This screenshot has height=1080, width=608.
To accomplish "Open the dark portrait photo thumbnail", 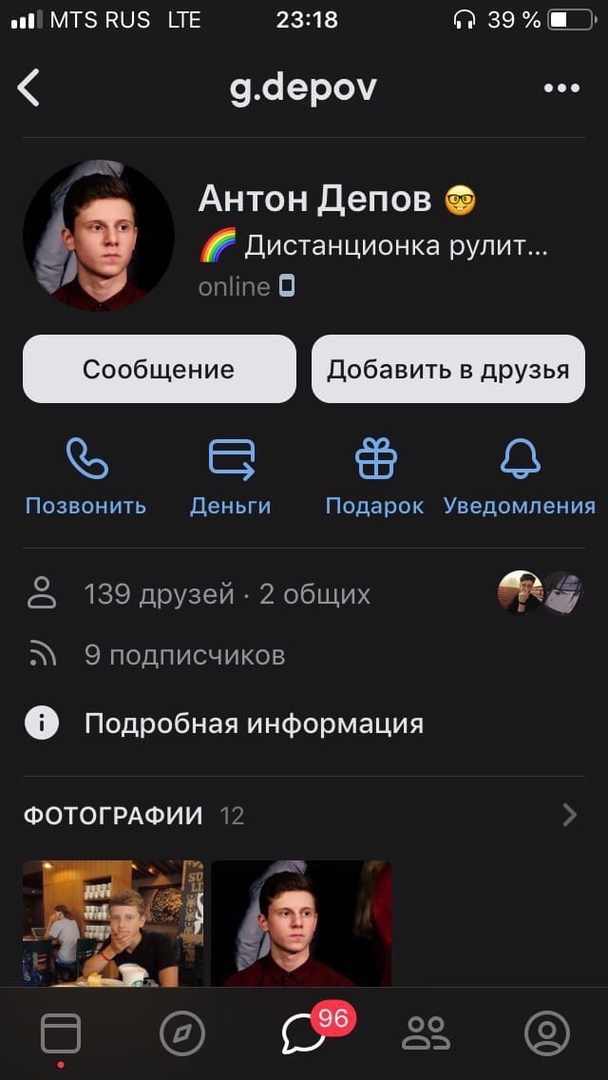I will pyautogui.click(x=301, y=923).
